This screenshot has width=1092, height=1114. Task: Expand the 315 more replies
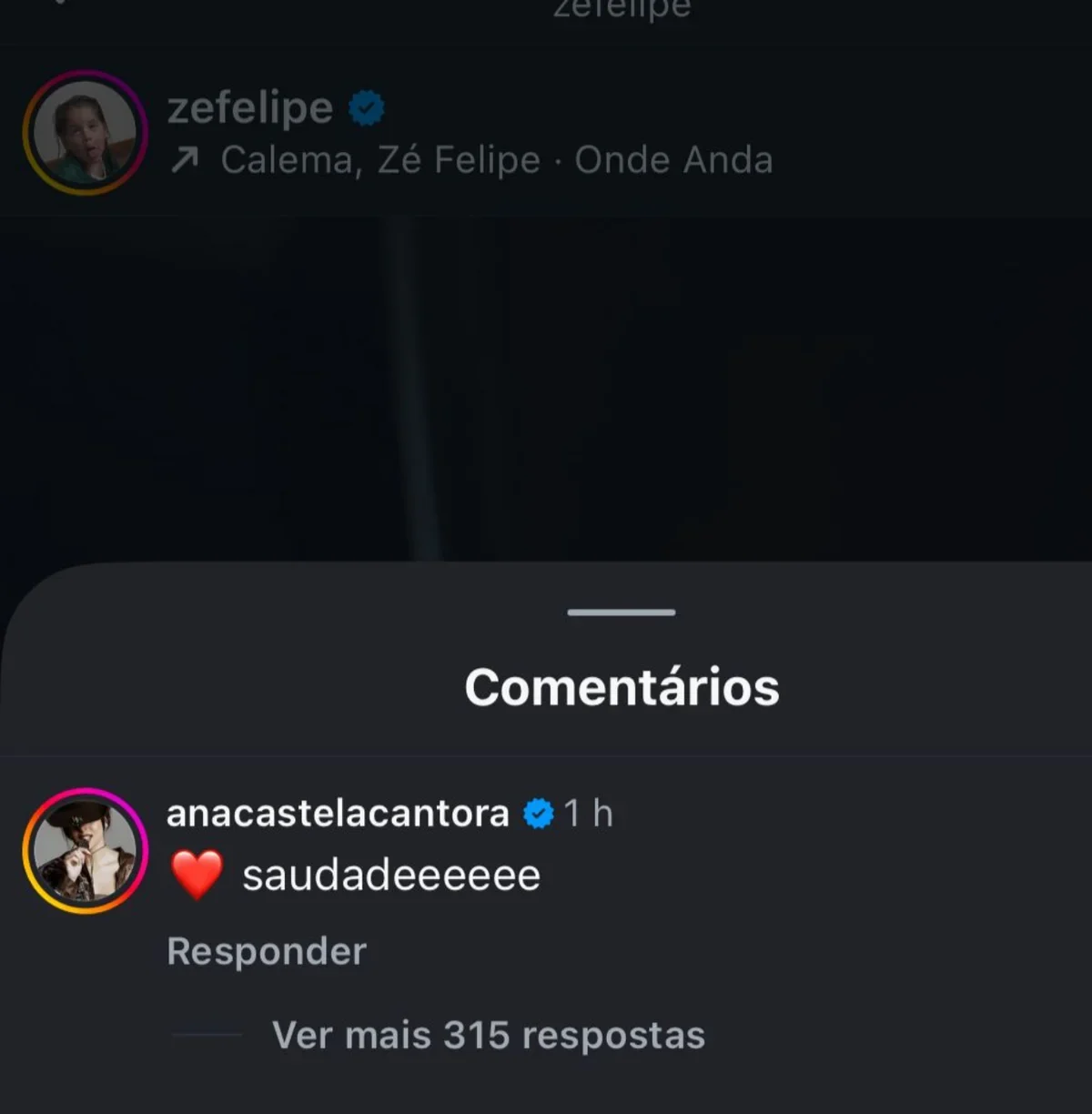tap(488, 1036)
